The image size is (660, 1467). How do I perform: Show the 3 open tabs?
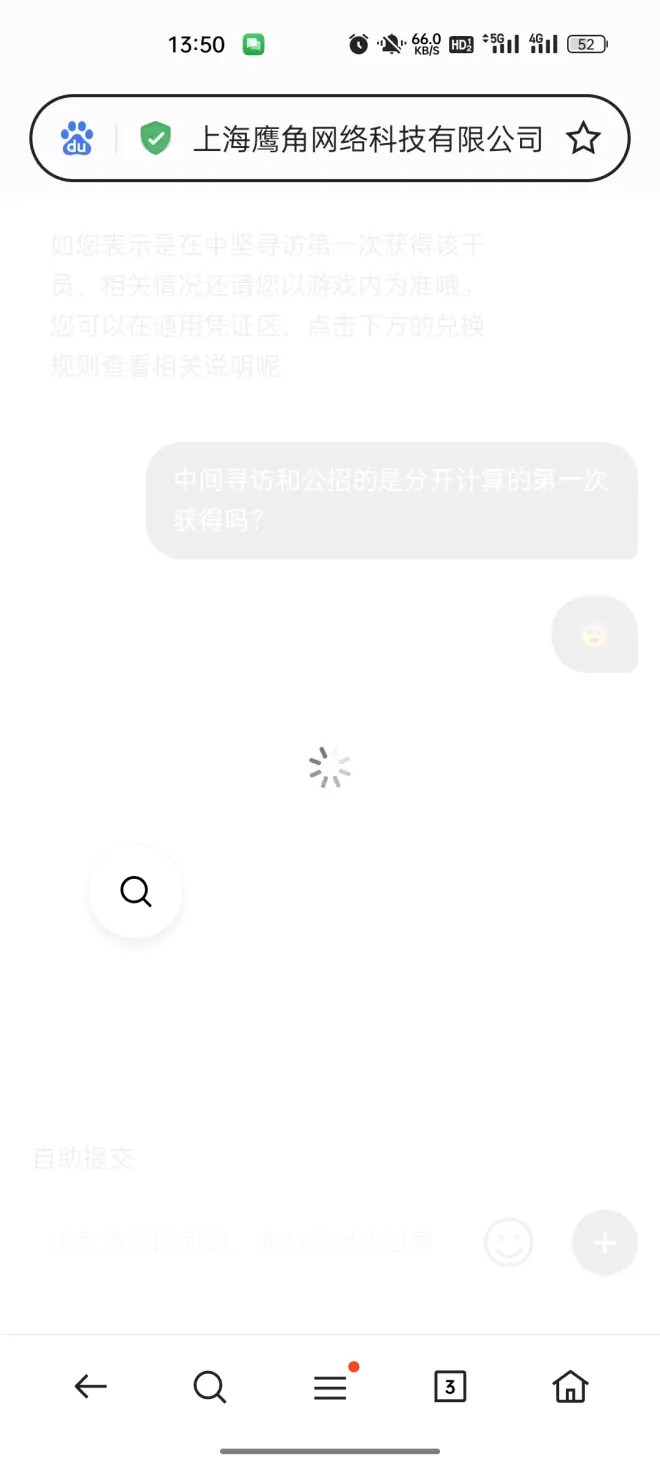click(x=450, y=1386)
